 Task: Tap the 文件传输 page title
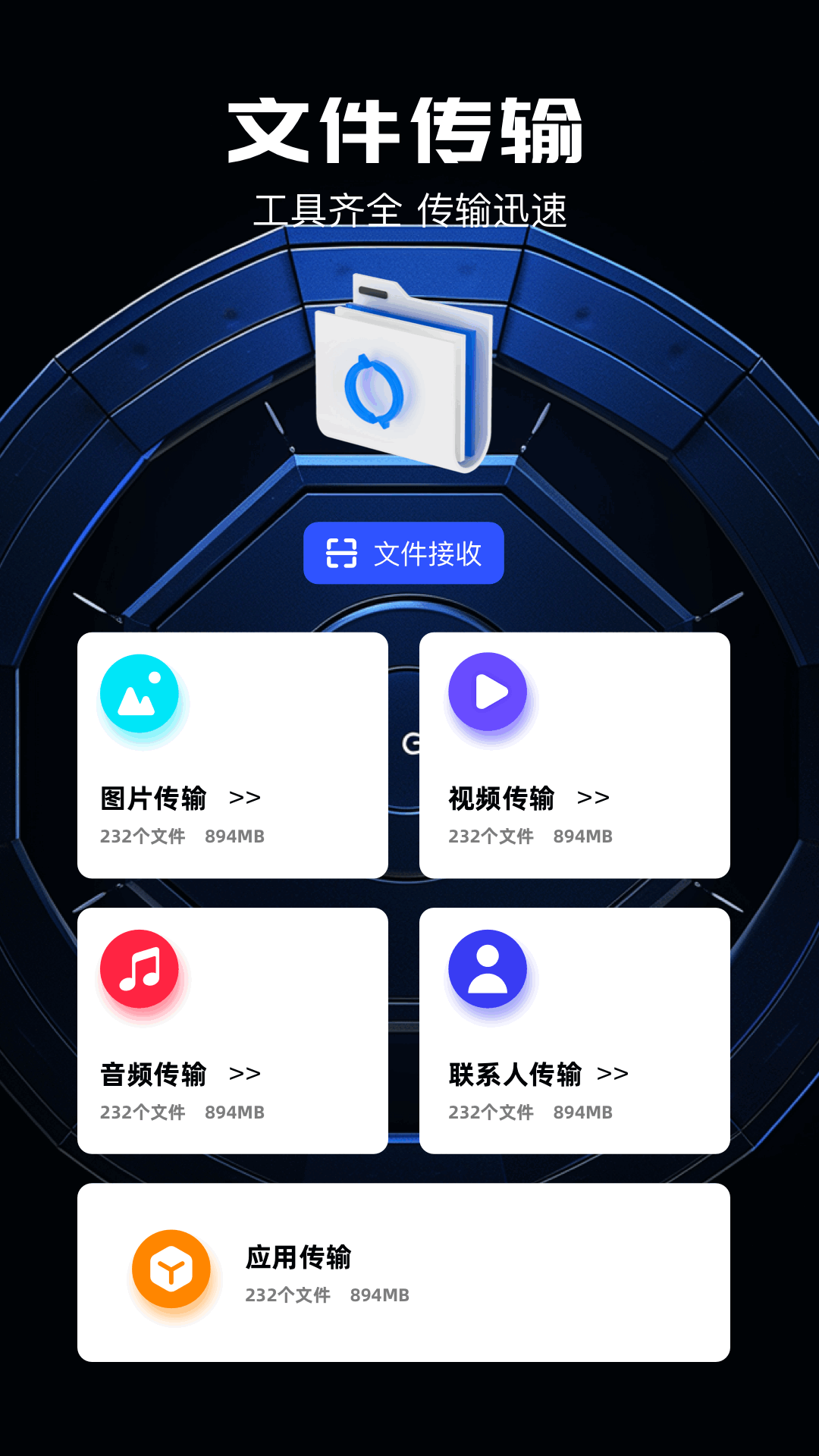(409, 130)
